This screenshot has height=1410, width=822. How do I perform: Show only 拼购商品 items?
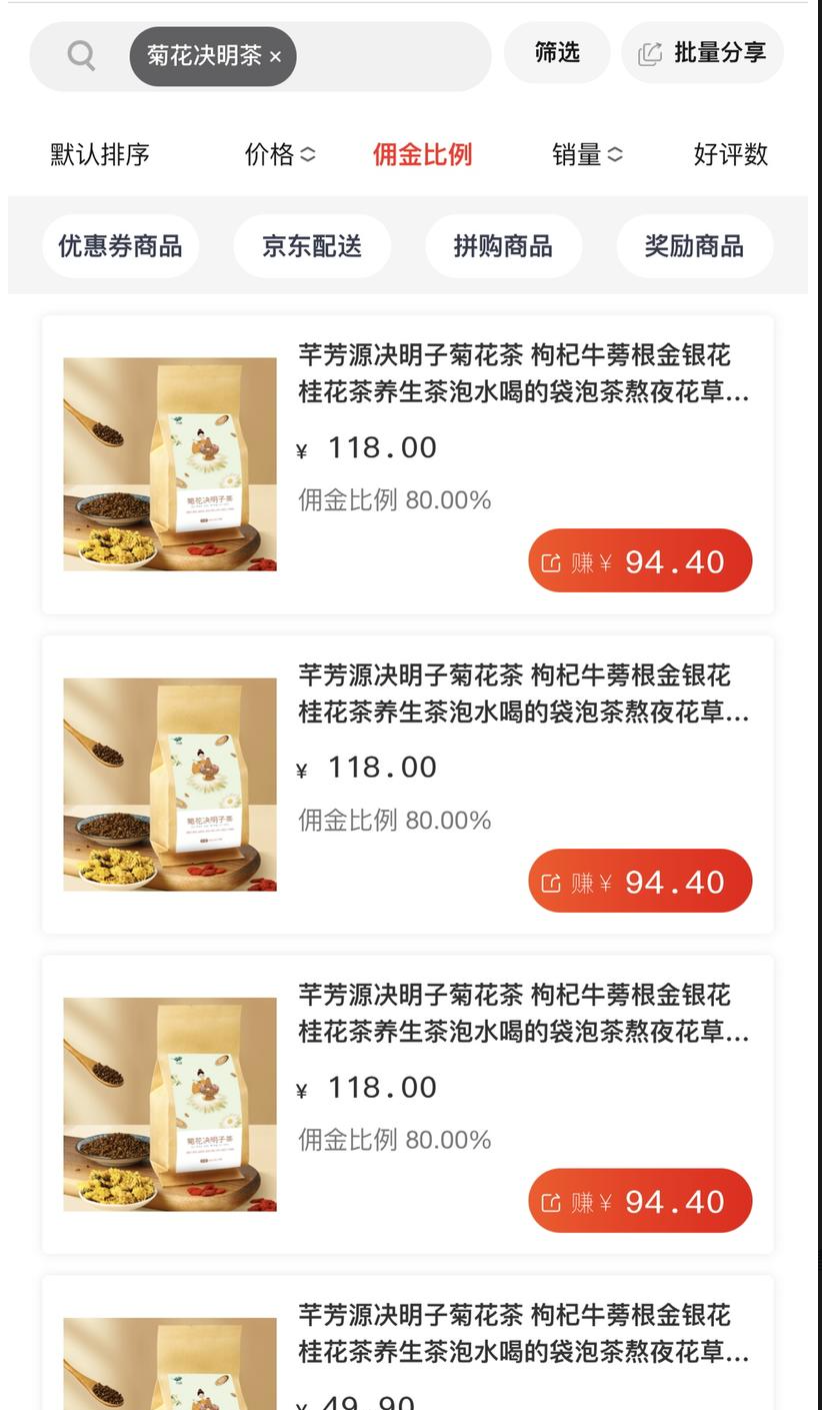(503, 246)
